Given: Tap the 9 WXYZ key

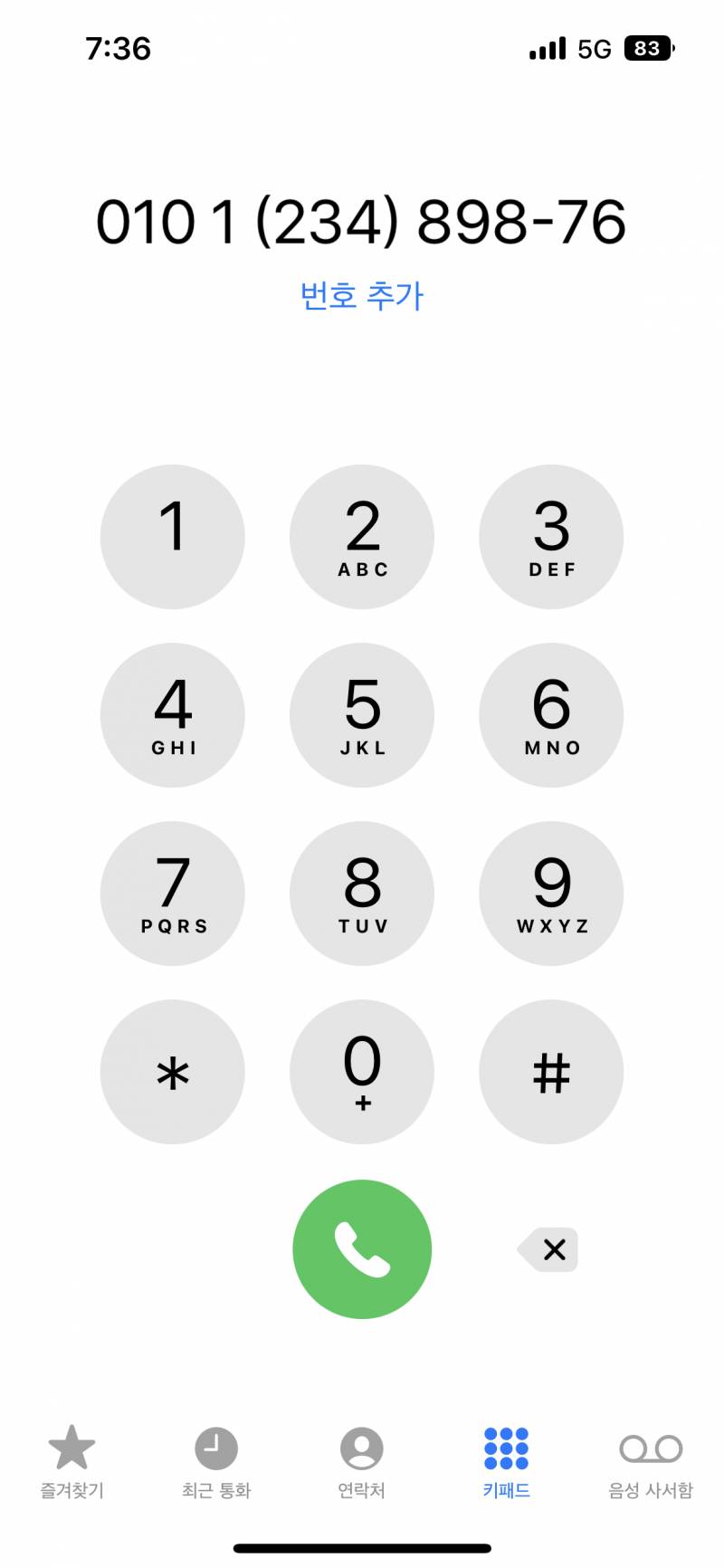Looking at the screenshot, I should [550, 893].
